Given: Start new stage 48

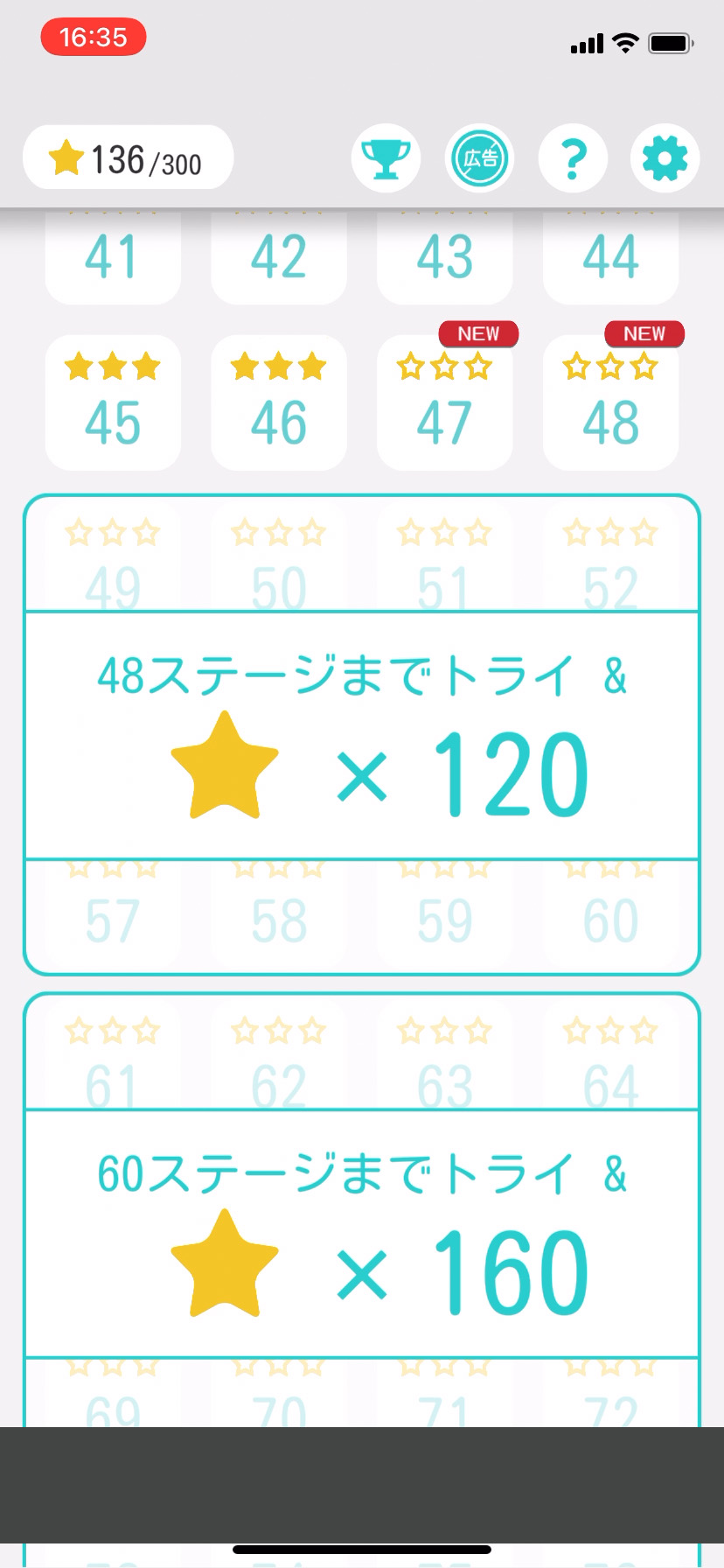Looking at the screenshot, I should coord(610,403).
